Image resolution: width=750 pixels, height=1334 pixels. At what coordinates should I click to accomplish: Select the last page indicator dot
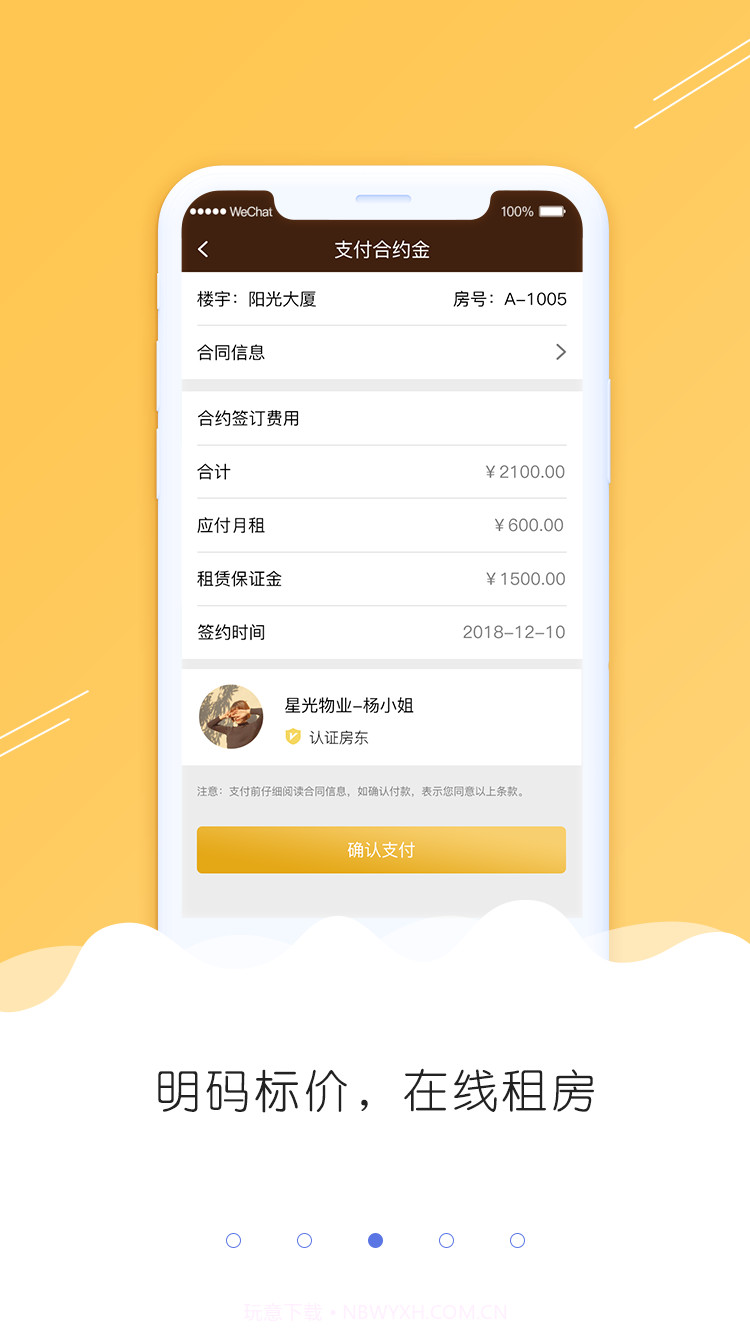click(517, 1240)
